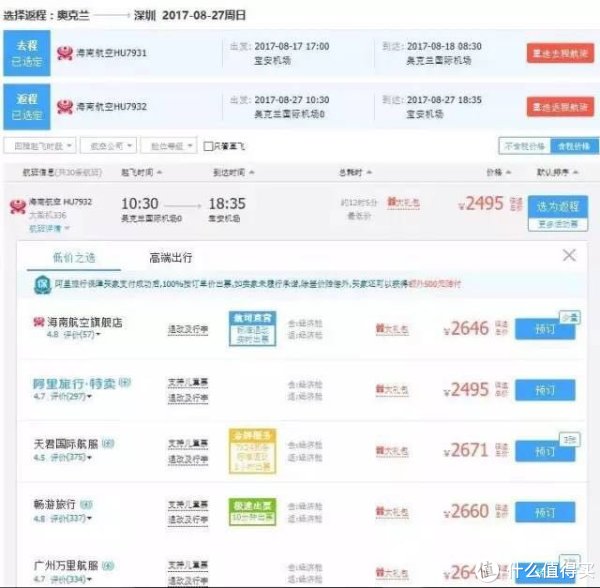Switch to the 低价之选 tab

[75, 257]
